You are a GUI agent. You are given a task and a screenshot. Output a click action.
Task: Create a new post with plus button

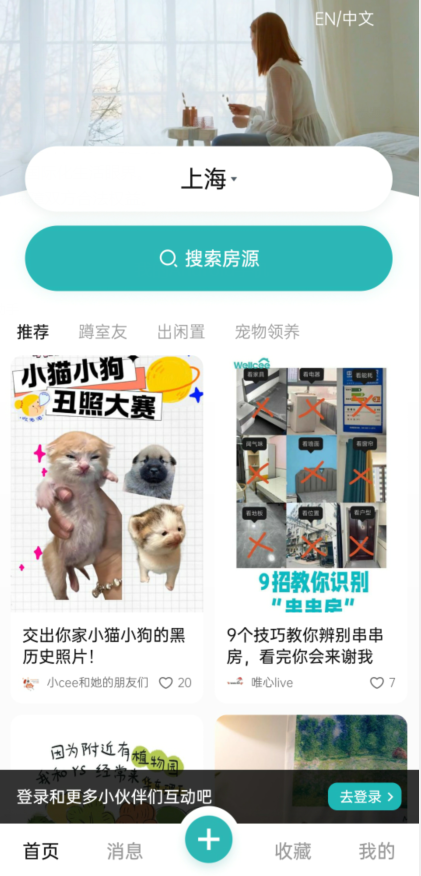(209, 840)
